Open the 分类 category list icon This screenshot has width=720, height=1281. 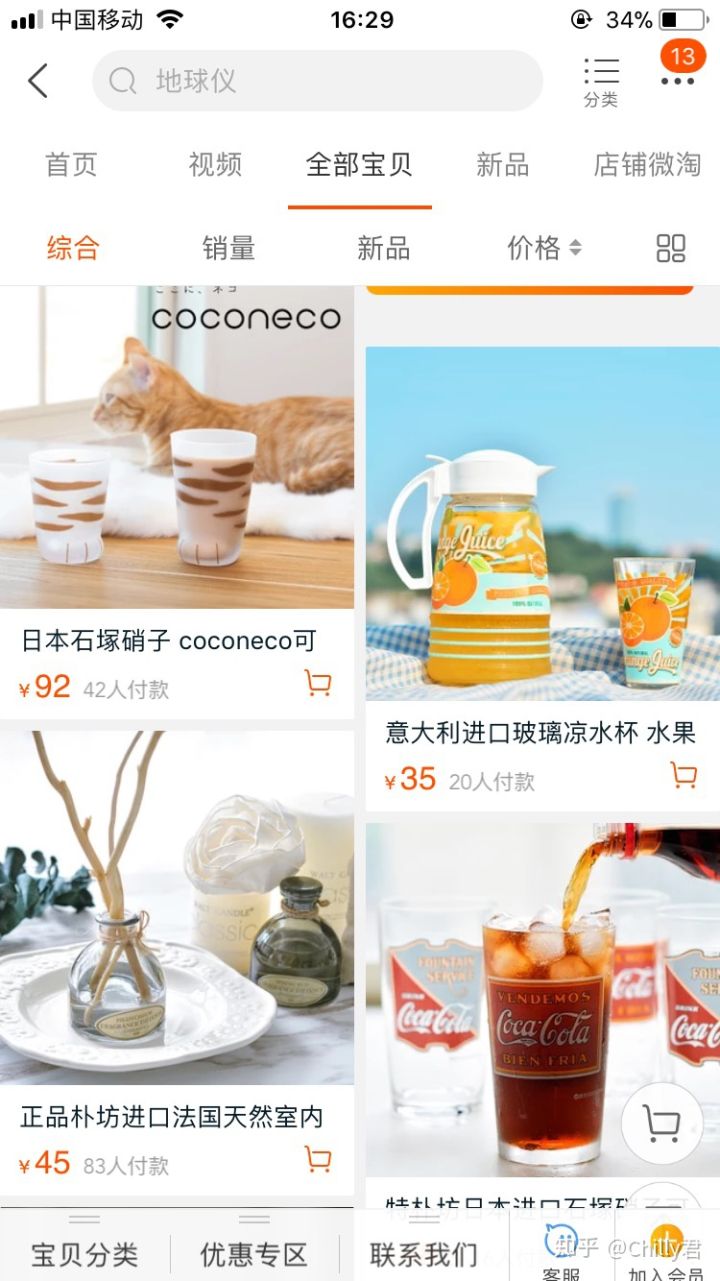[x=601, y=81]
